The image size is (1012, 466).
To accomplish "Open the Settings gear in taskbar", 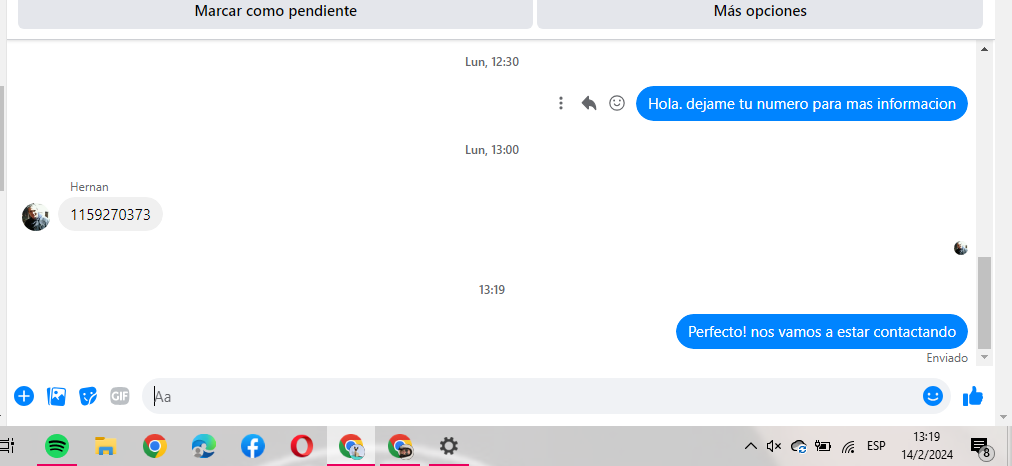I will (449, 446).
